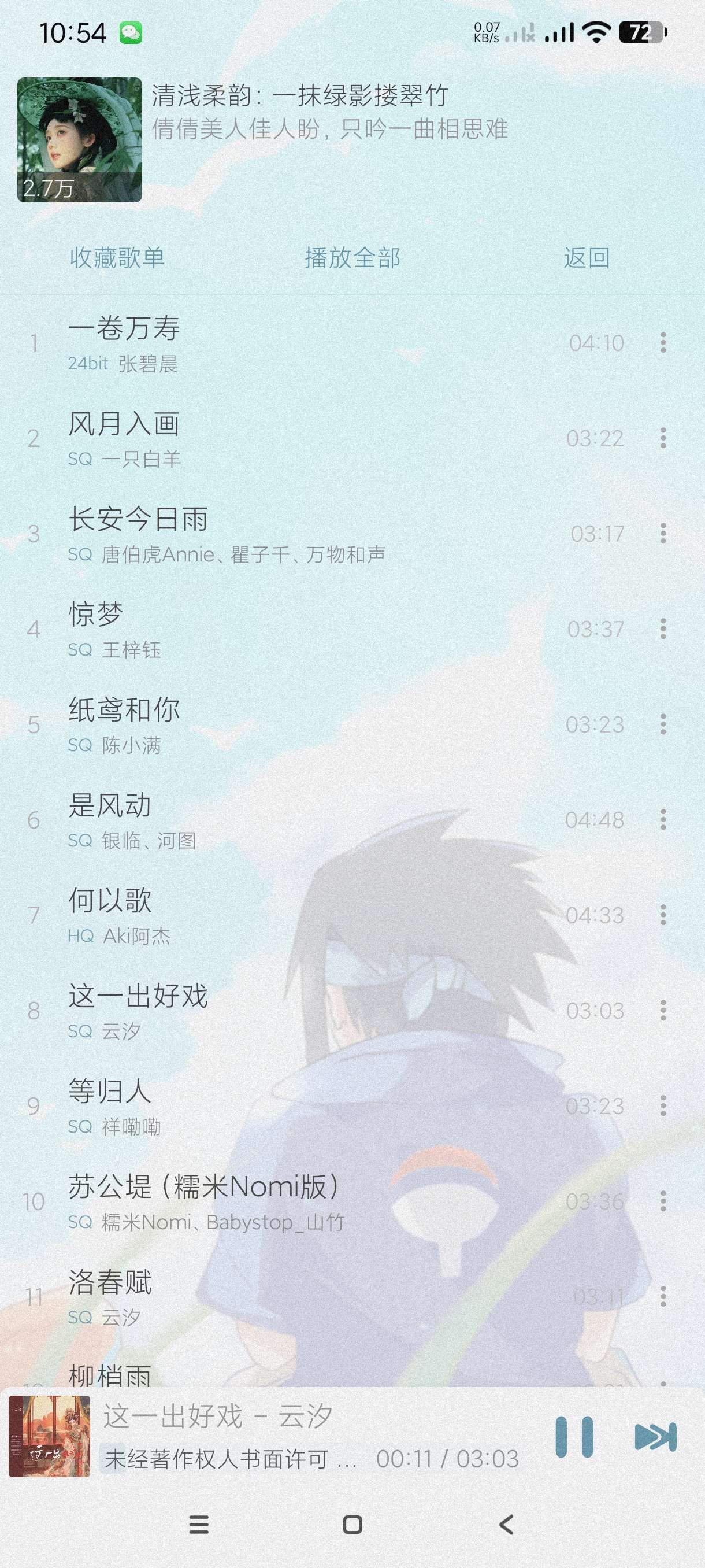705x1568 pixels.
Task: Open the playlist cover image
Action: [80, 139]
